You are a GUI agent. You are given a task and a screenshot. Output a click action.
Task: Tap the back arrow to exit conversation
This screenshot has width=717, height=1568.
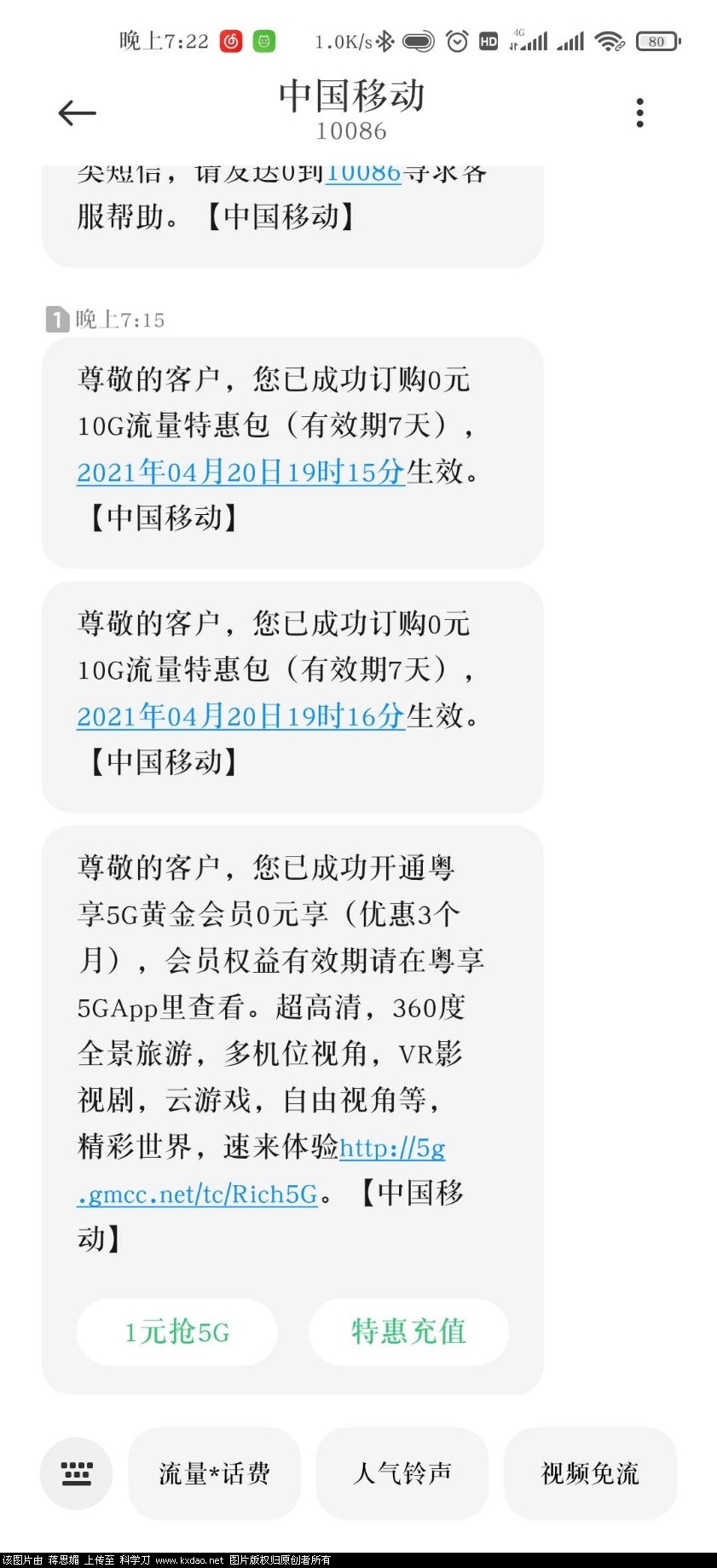(75, 112)
